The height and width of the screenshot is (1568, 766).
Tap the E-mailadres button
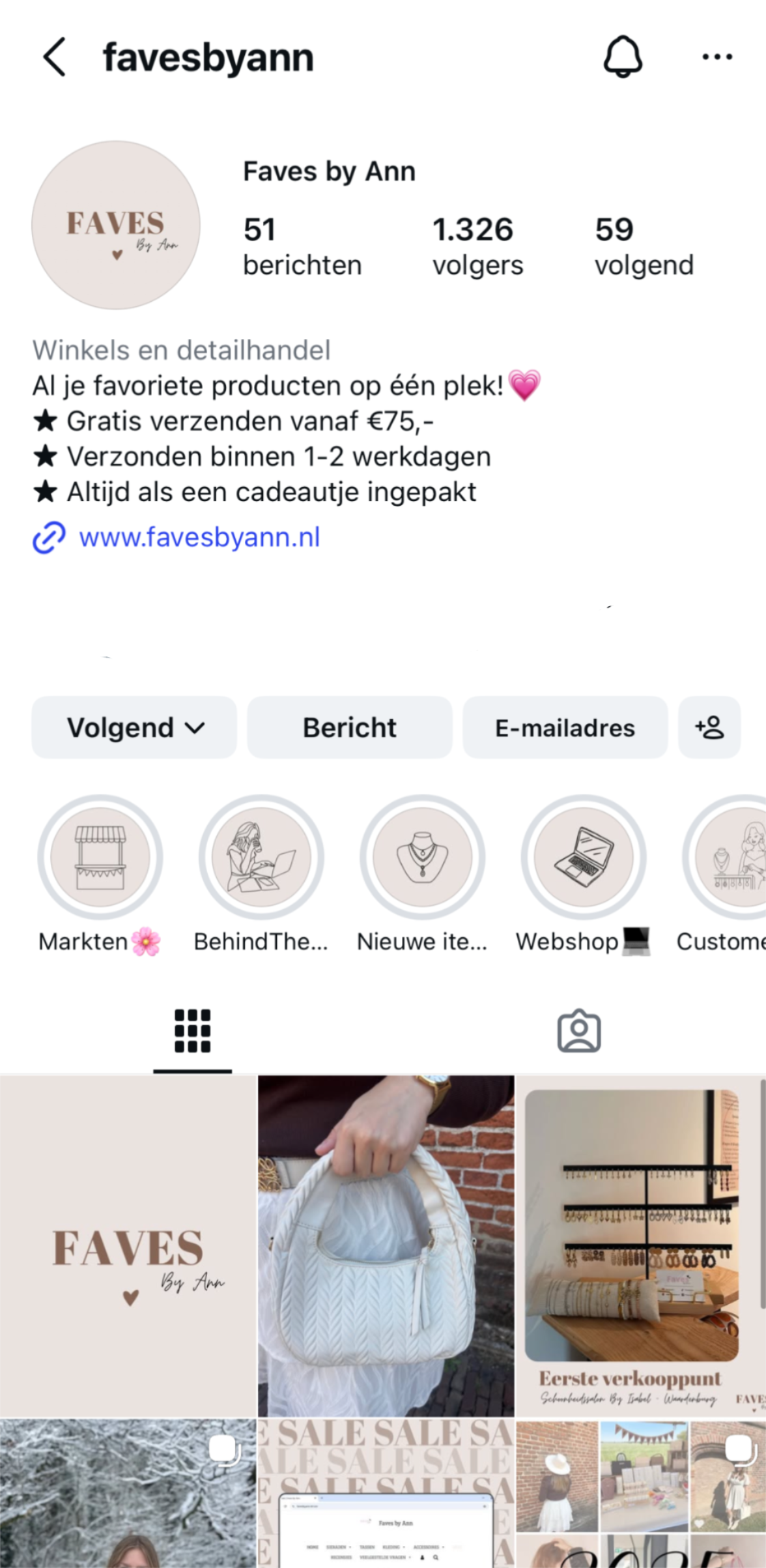click(565, 727)
